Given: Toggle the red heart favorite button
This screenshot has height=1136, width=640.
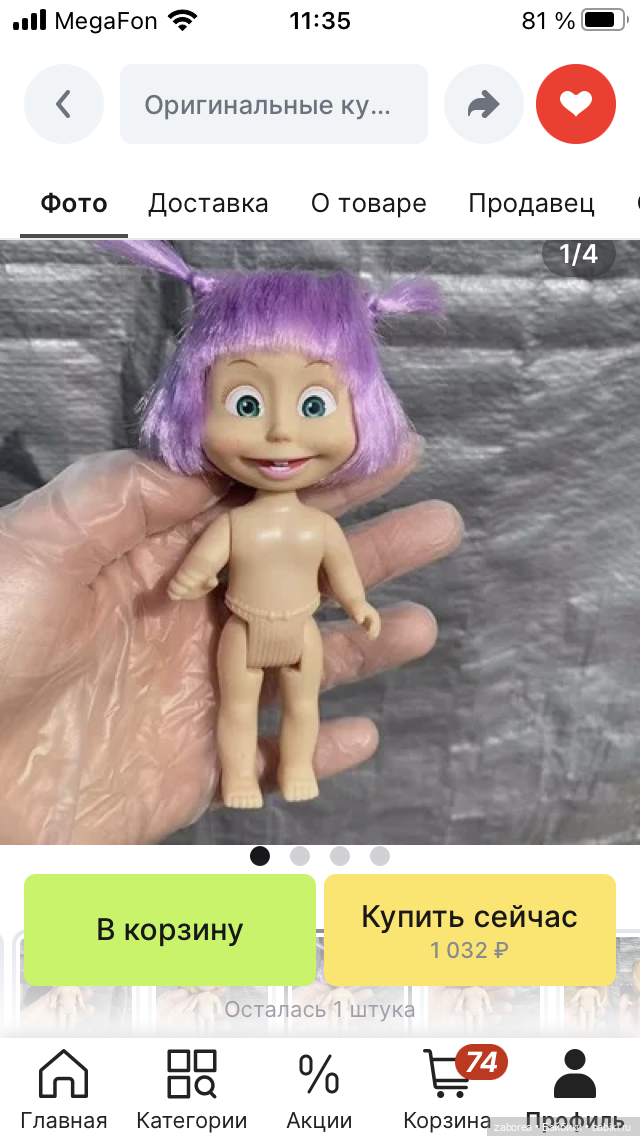Looking at the screenshot, I should (576, 104).
